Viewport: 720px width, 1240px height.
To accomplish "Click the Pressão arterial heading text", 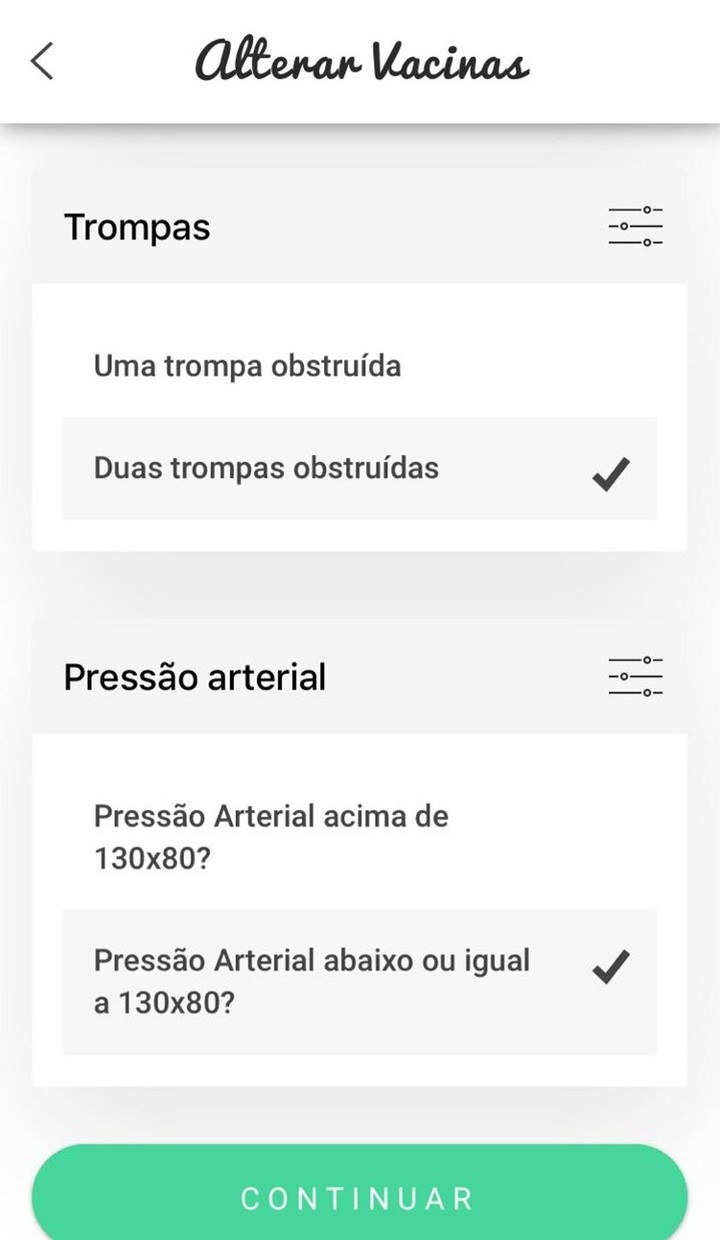I will pyautogui.click(x=195, y=677).
